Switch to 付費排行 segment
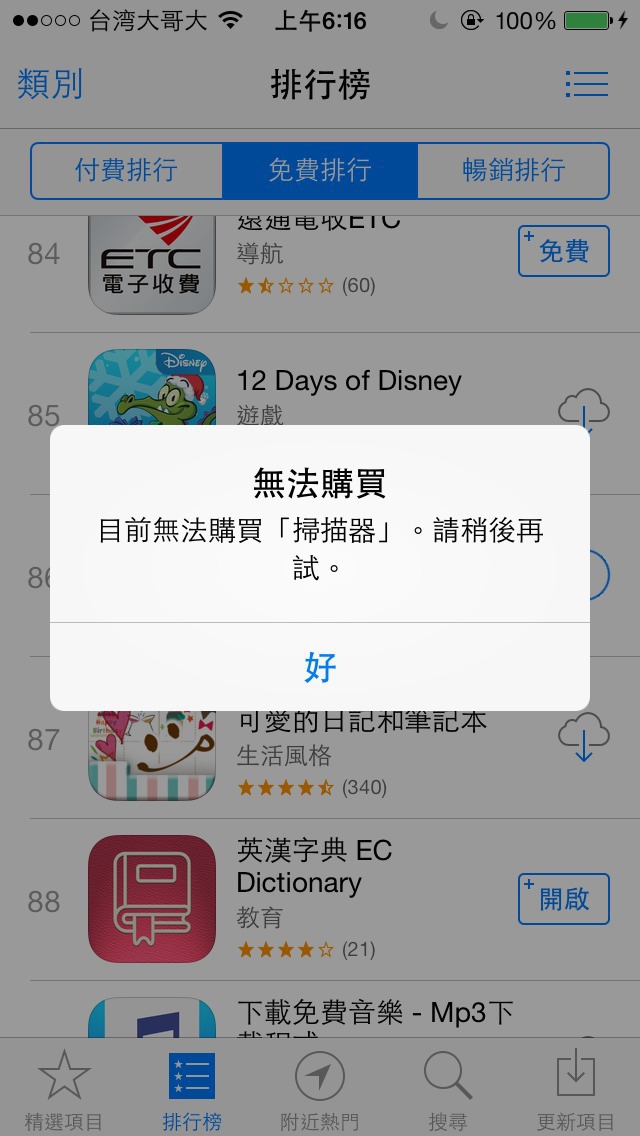Viewport: 640px width, 1136px height. click(126, 170)
